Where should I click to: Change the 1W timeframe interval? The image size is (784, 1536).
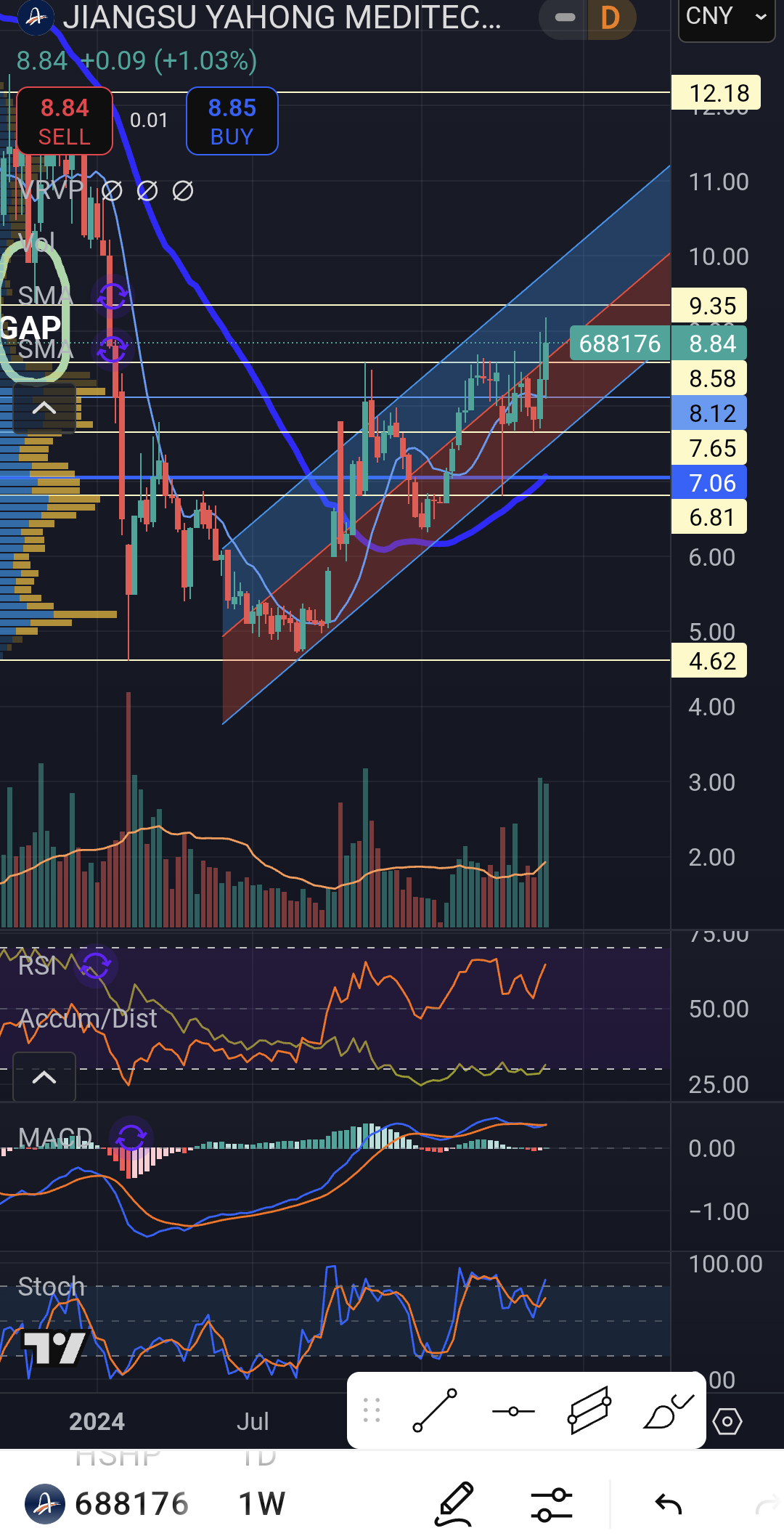pos(262,1503)
